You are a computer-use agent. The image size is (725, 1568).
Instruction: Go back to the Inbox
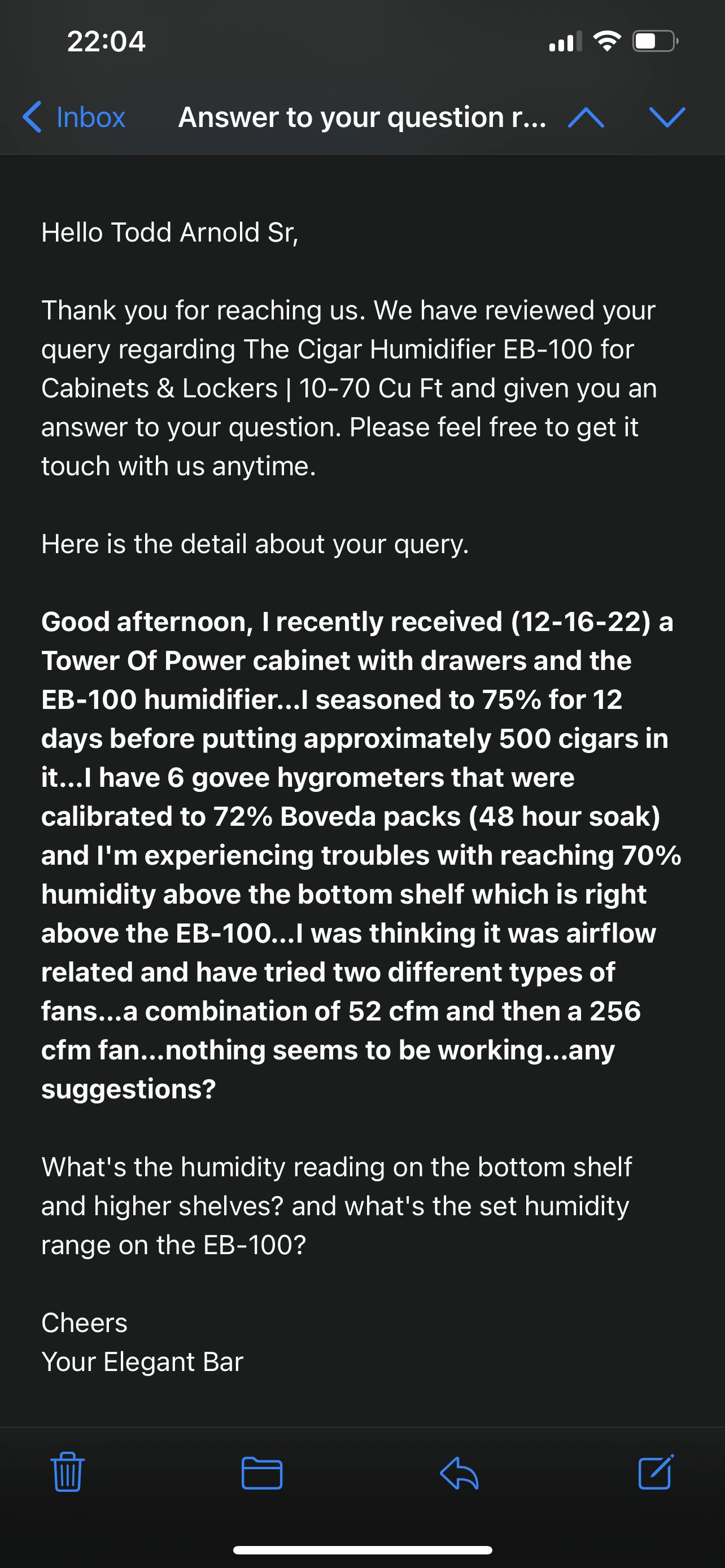73,117
